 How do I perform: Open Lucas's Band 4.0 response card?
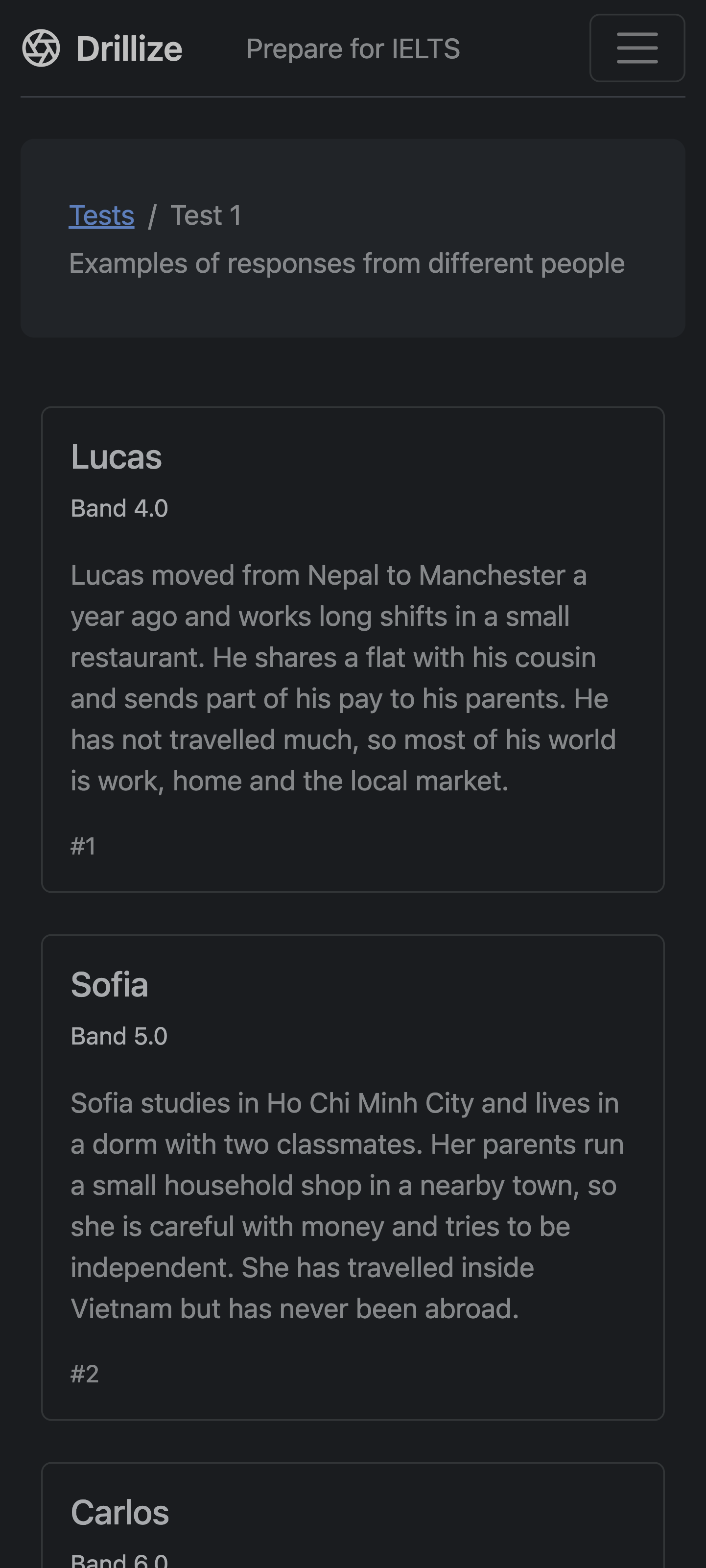pos(353,649)
